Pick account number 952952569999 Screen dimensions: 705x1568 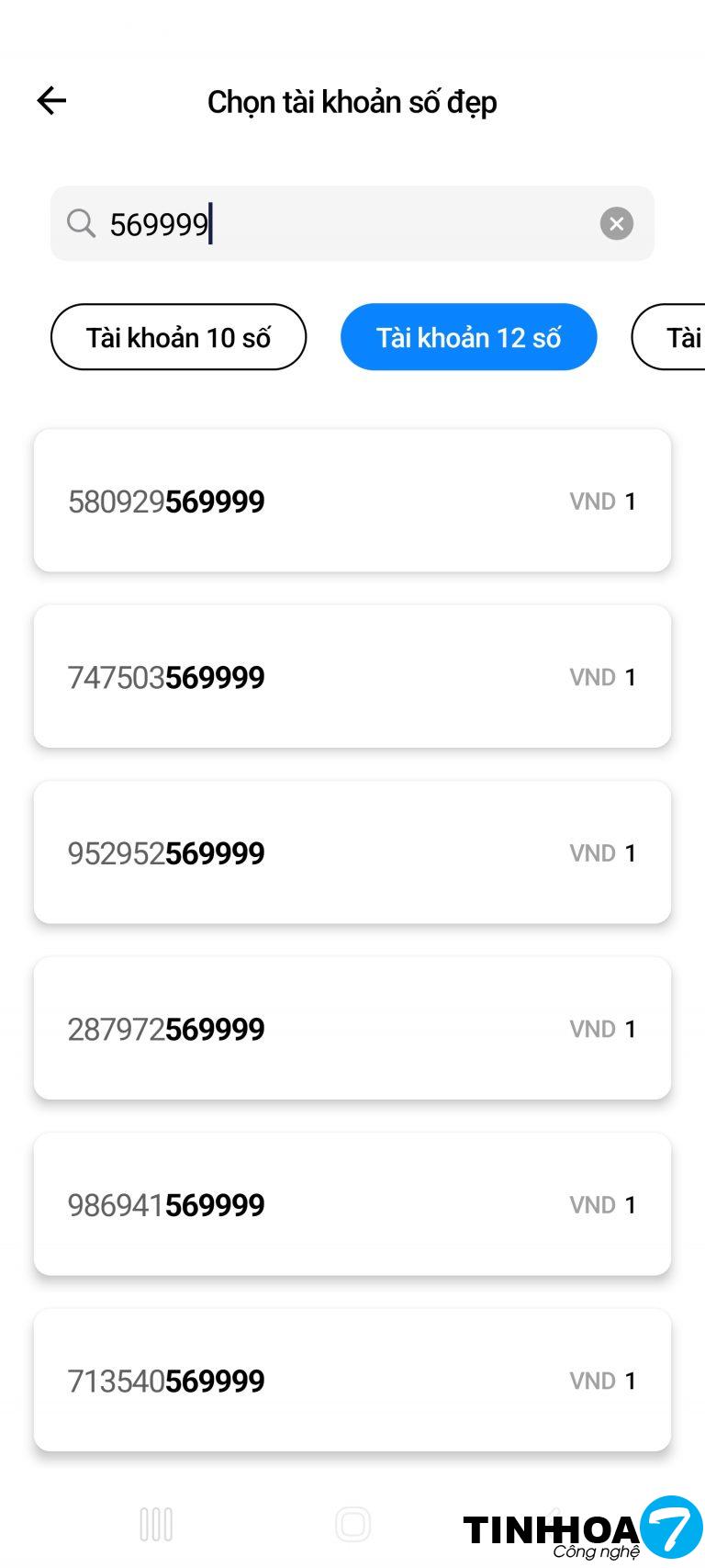click(352, 852)
